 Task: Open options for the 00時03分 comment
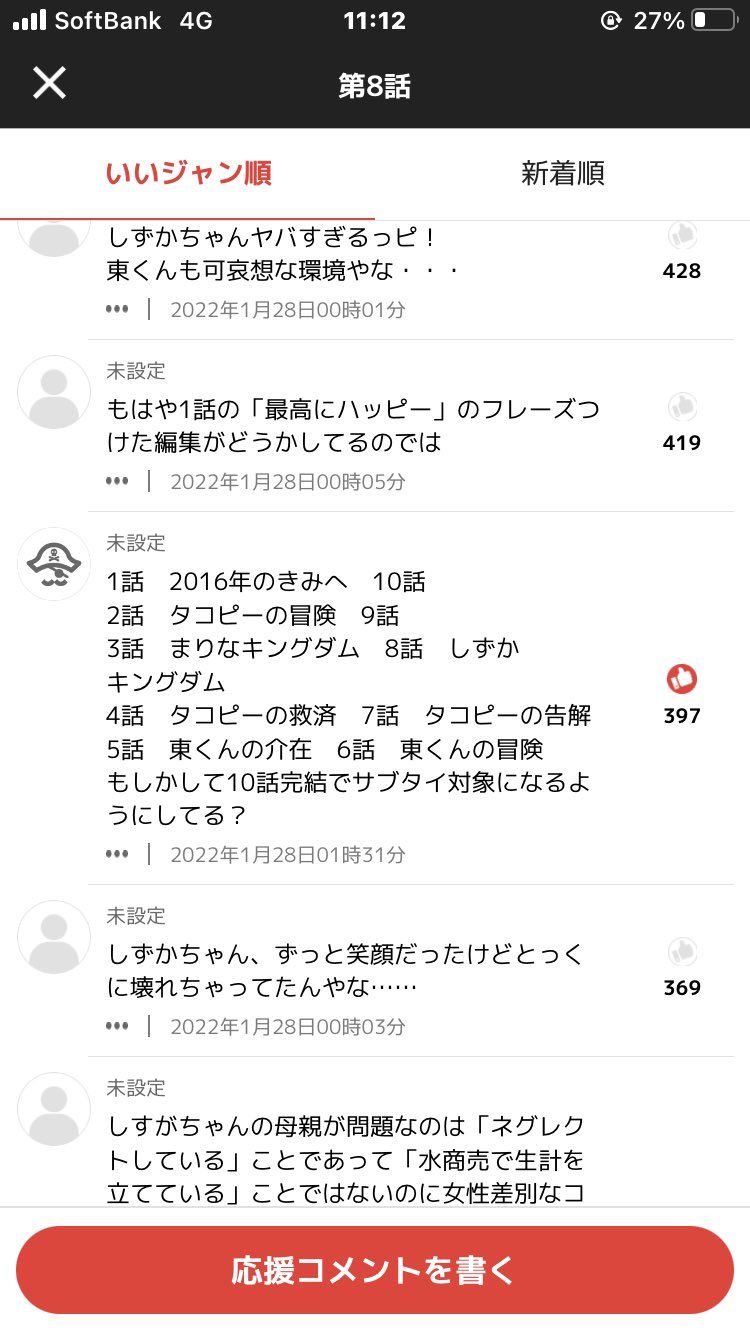pos(118,1026)
